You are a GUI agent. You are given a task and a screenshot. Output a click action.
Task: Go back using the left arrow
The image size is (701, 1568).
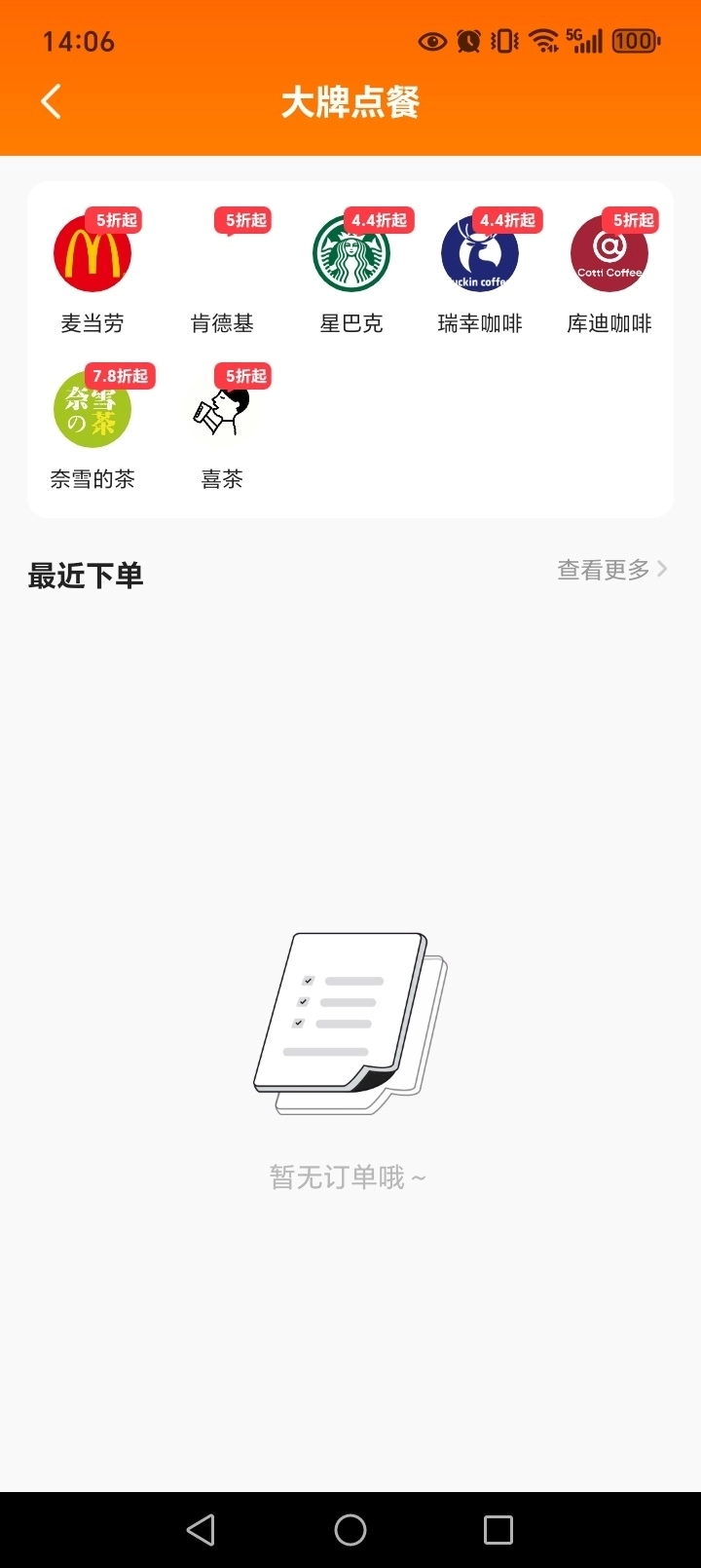pyautogui.click(x=51, y=101)
